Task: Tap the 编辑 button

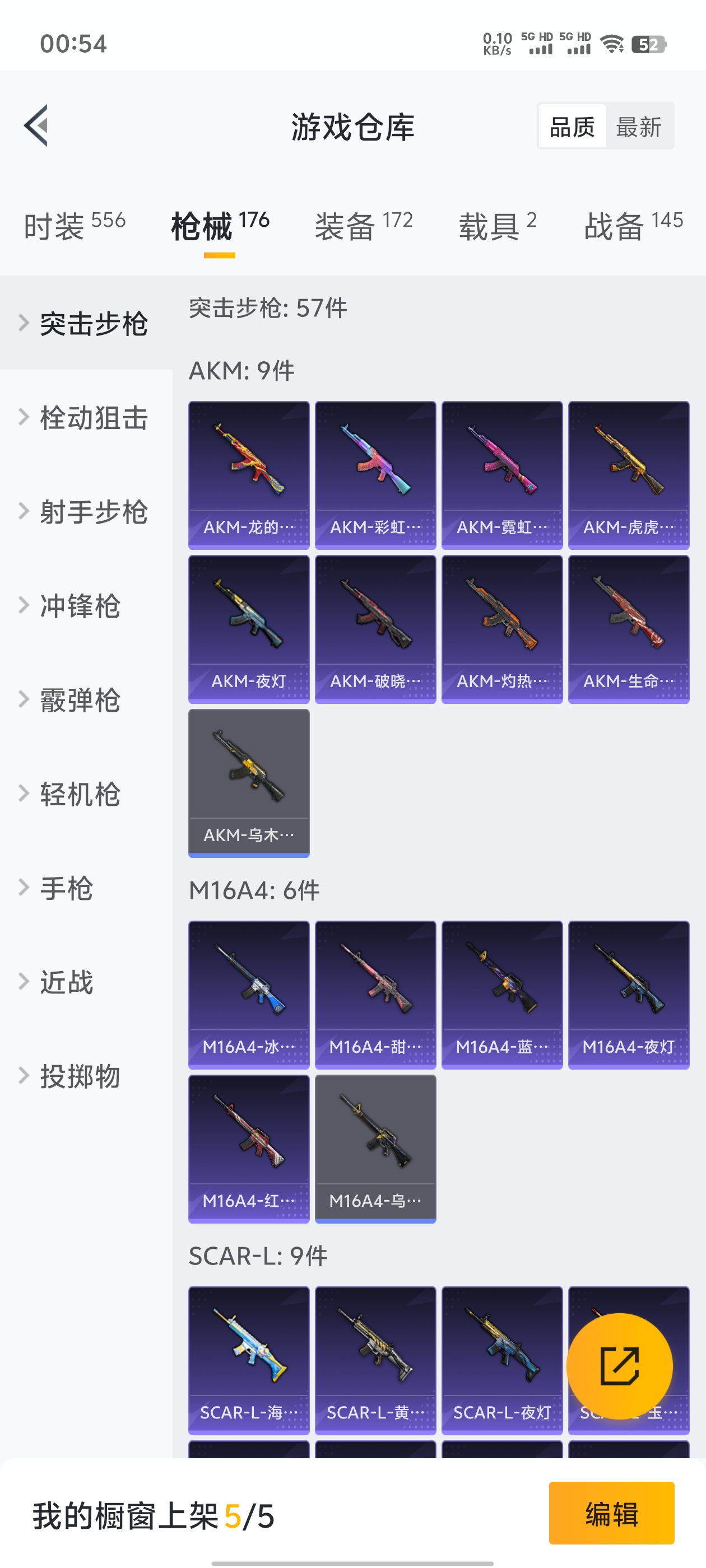Action: coord(611,1513)
